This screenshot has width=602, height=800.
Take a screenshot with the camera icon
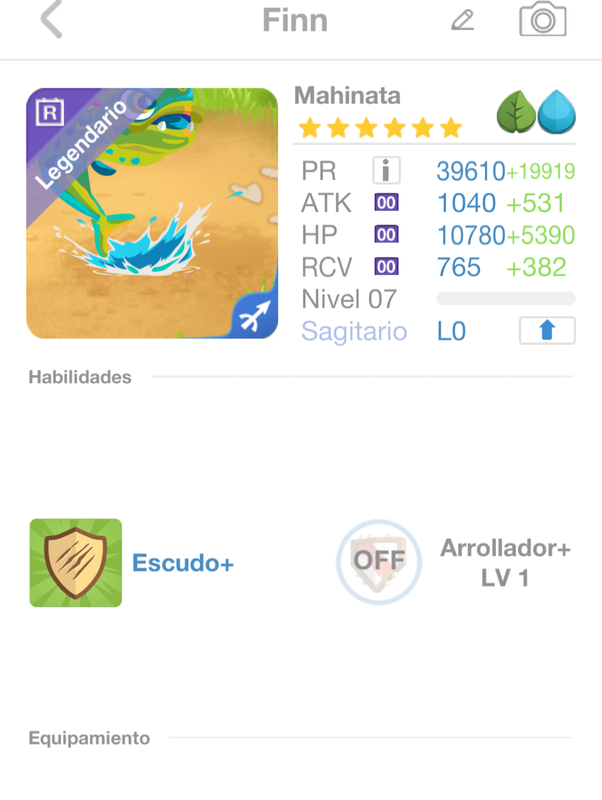(542, 20)
